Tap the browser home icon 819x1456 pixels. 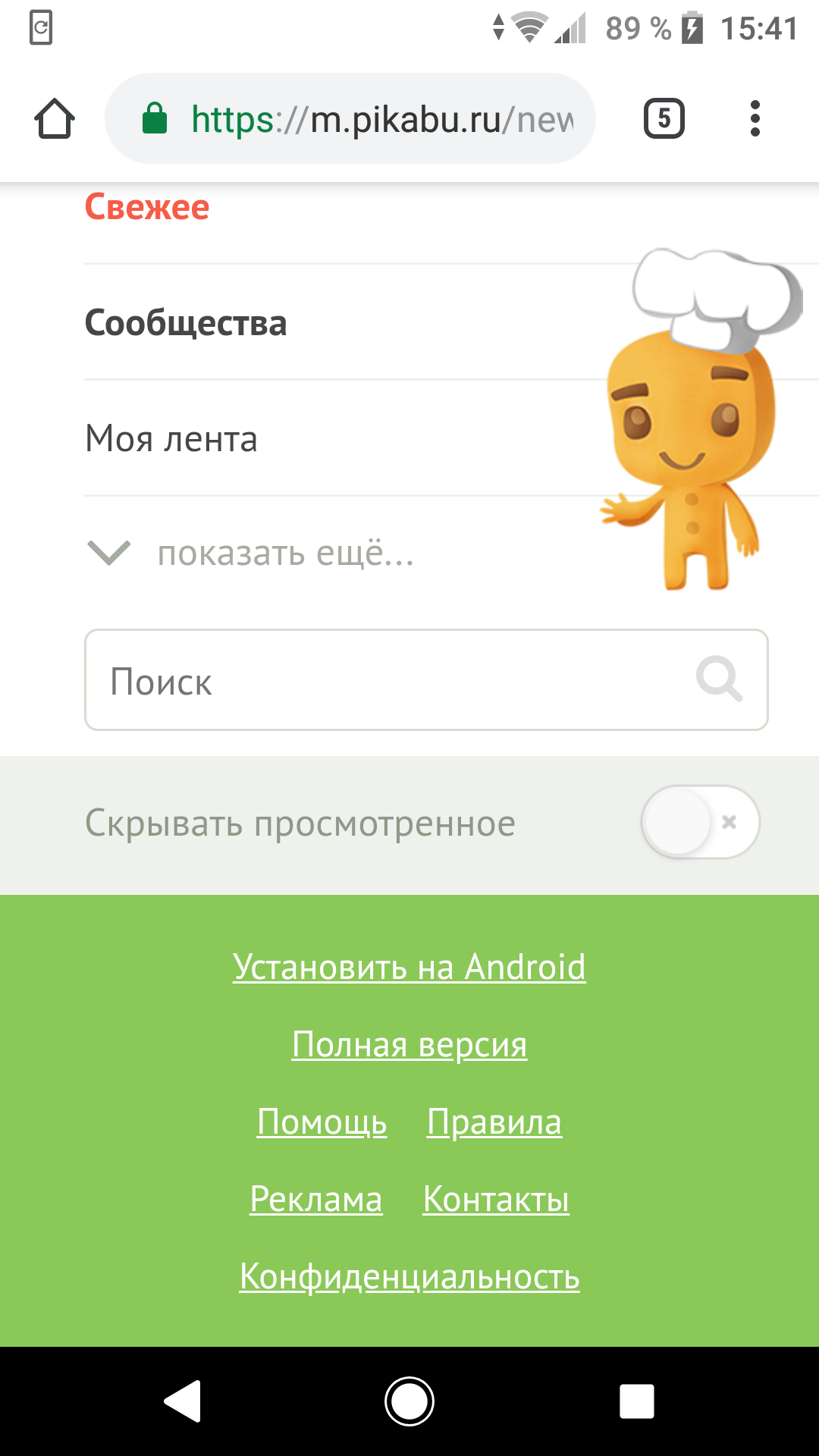[55, 119]
